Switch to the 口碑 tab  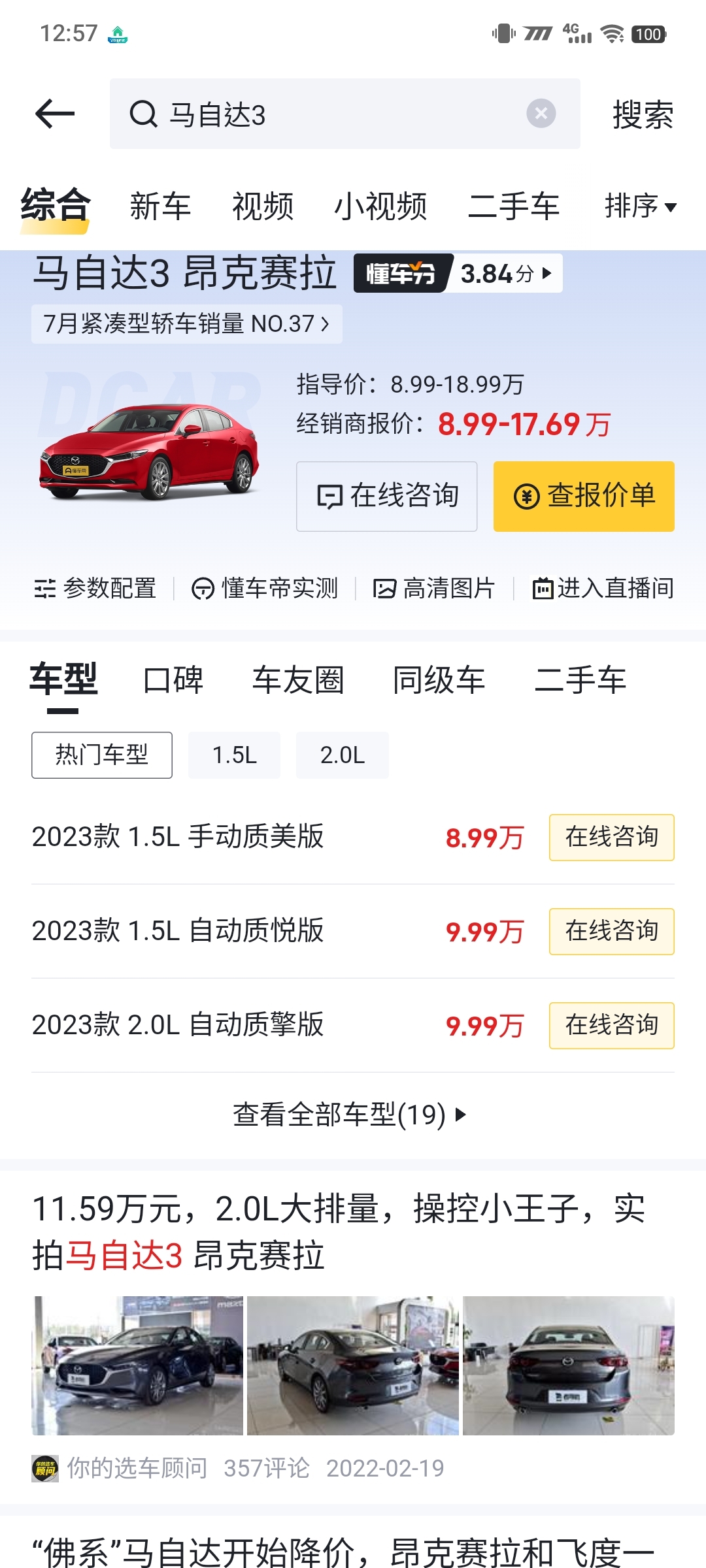173,680
